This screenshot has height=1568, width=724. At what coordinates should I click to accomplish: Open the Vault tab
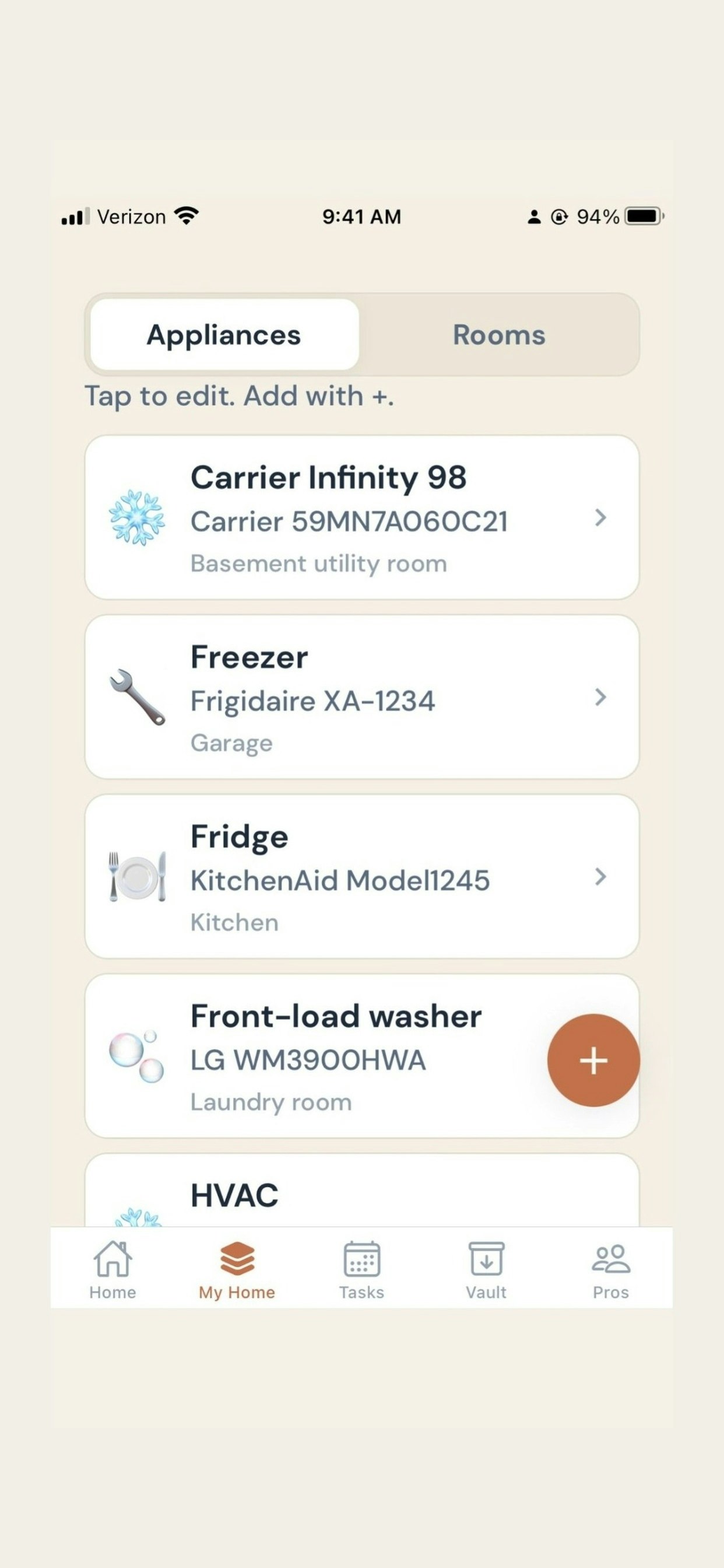click(x=486, y=1269)
